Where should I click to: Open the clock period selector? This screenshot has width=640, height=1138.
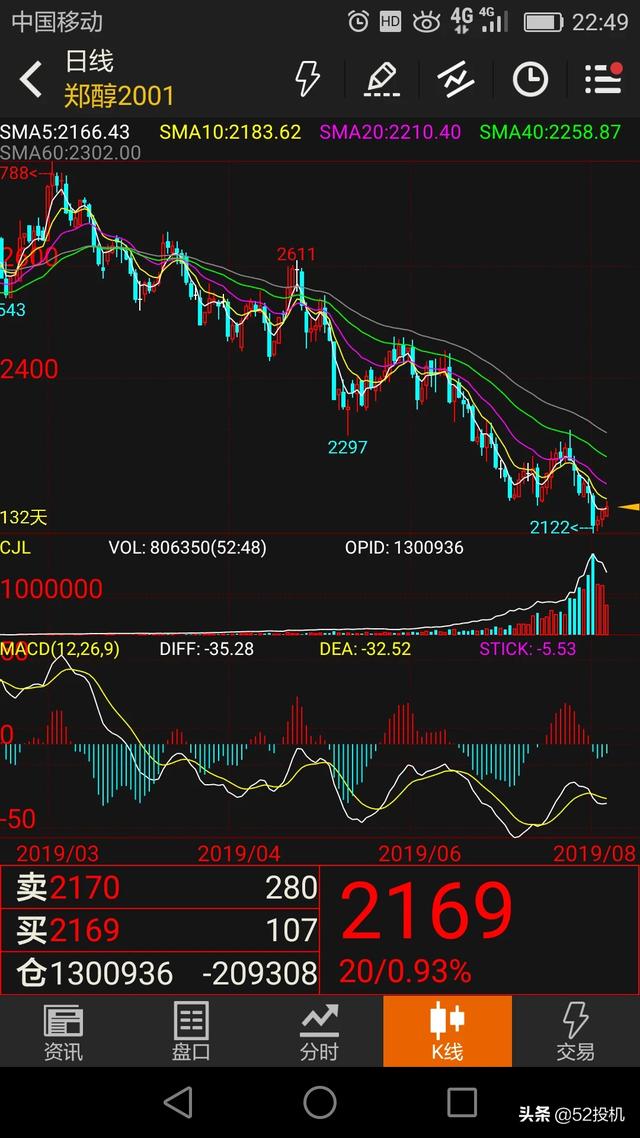(530, 78)
